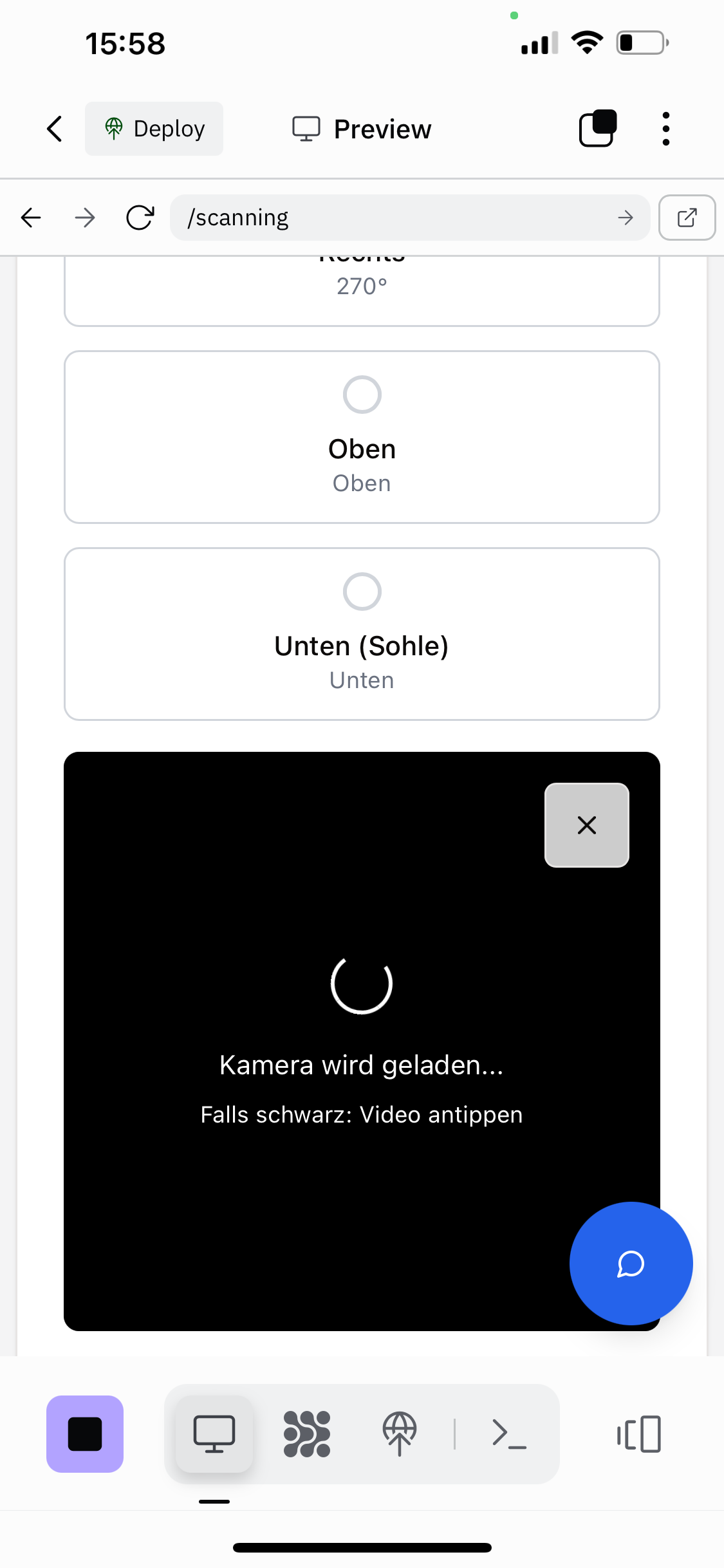Close the camera loading view
This screenshot has height=1568, width=724.
(586, 825)
